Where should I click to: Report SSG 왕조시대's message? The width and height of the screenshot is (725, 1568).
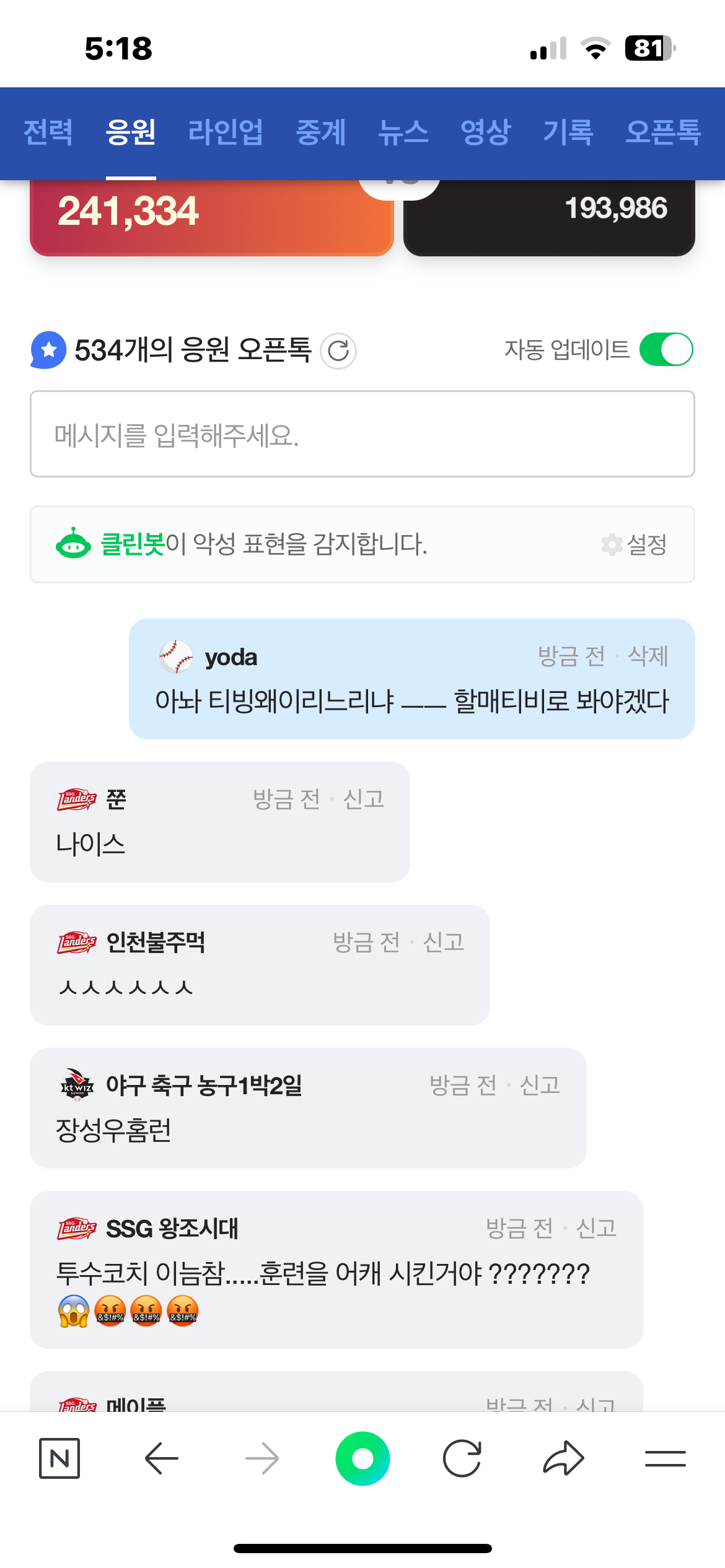pos(596,1228)
